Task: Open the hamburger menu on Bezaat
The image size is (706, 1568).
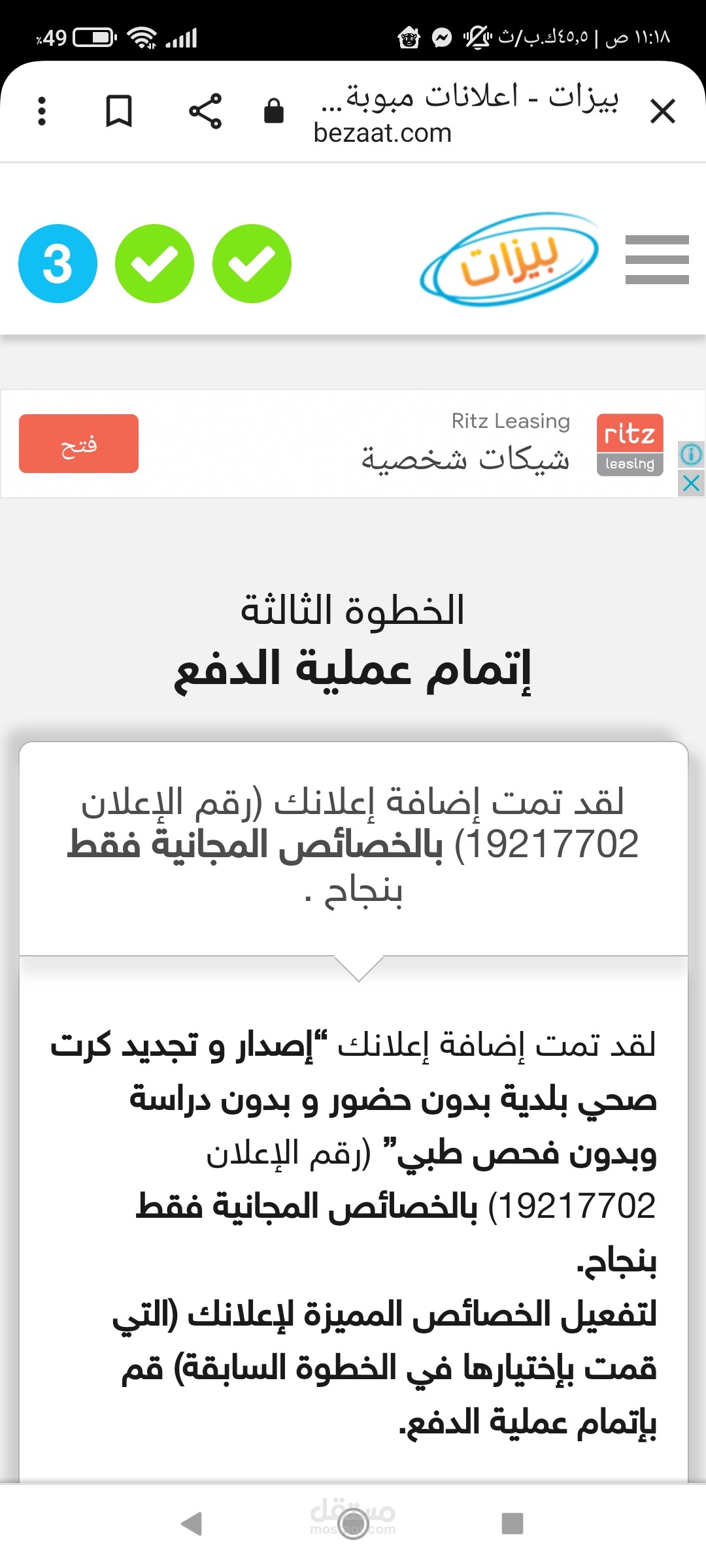Action: tap(657, 259)
